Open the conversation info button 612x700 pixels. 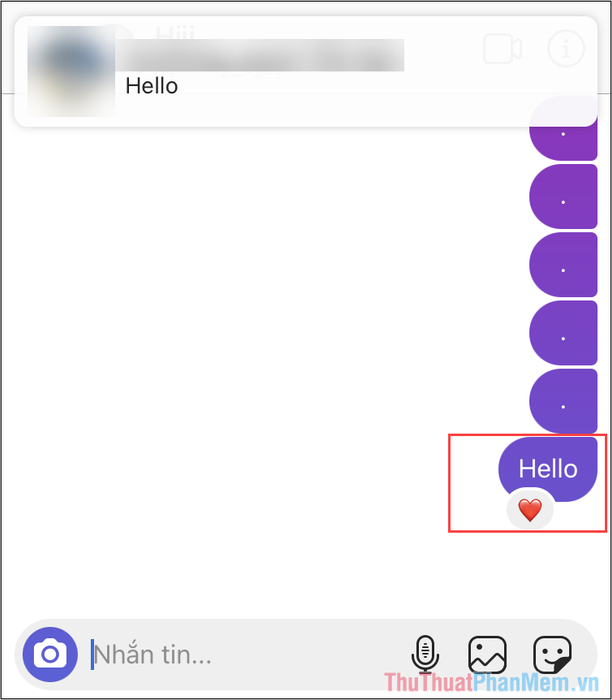[x=566, y=48]
